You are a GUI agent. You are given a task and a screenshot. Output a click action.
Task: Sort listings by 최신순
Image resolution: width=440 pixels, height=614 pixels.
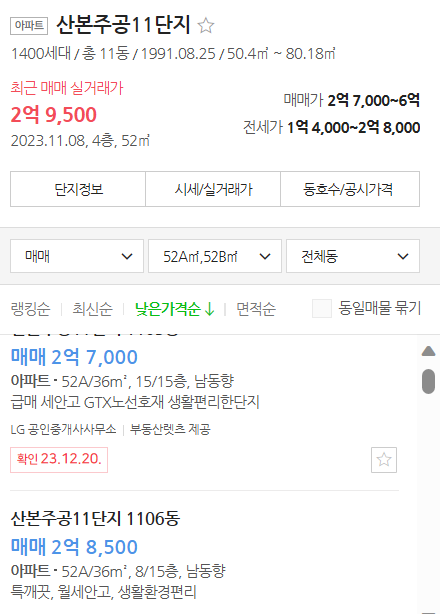click(x=92, y=309)
